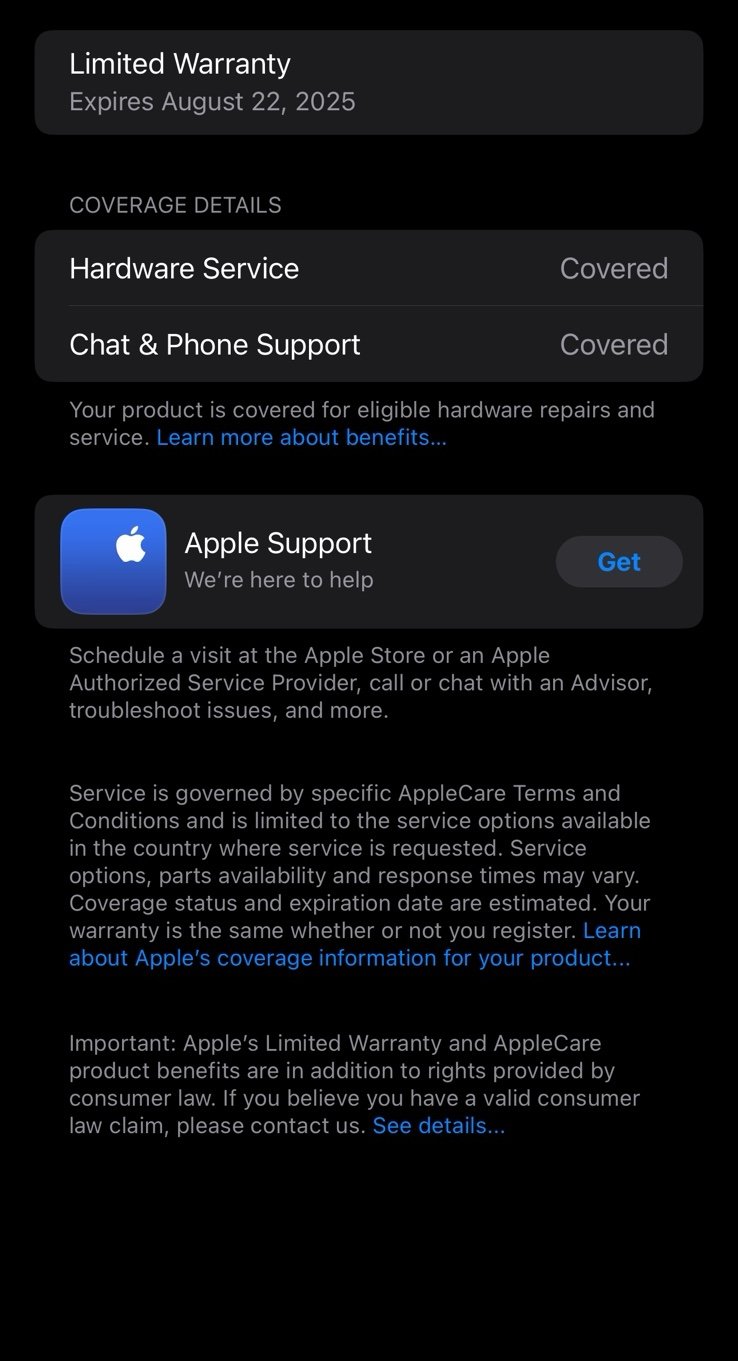Open the Learn more about benefits link

pyautogui.click(x=301, y=437)
